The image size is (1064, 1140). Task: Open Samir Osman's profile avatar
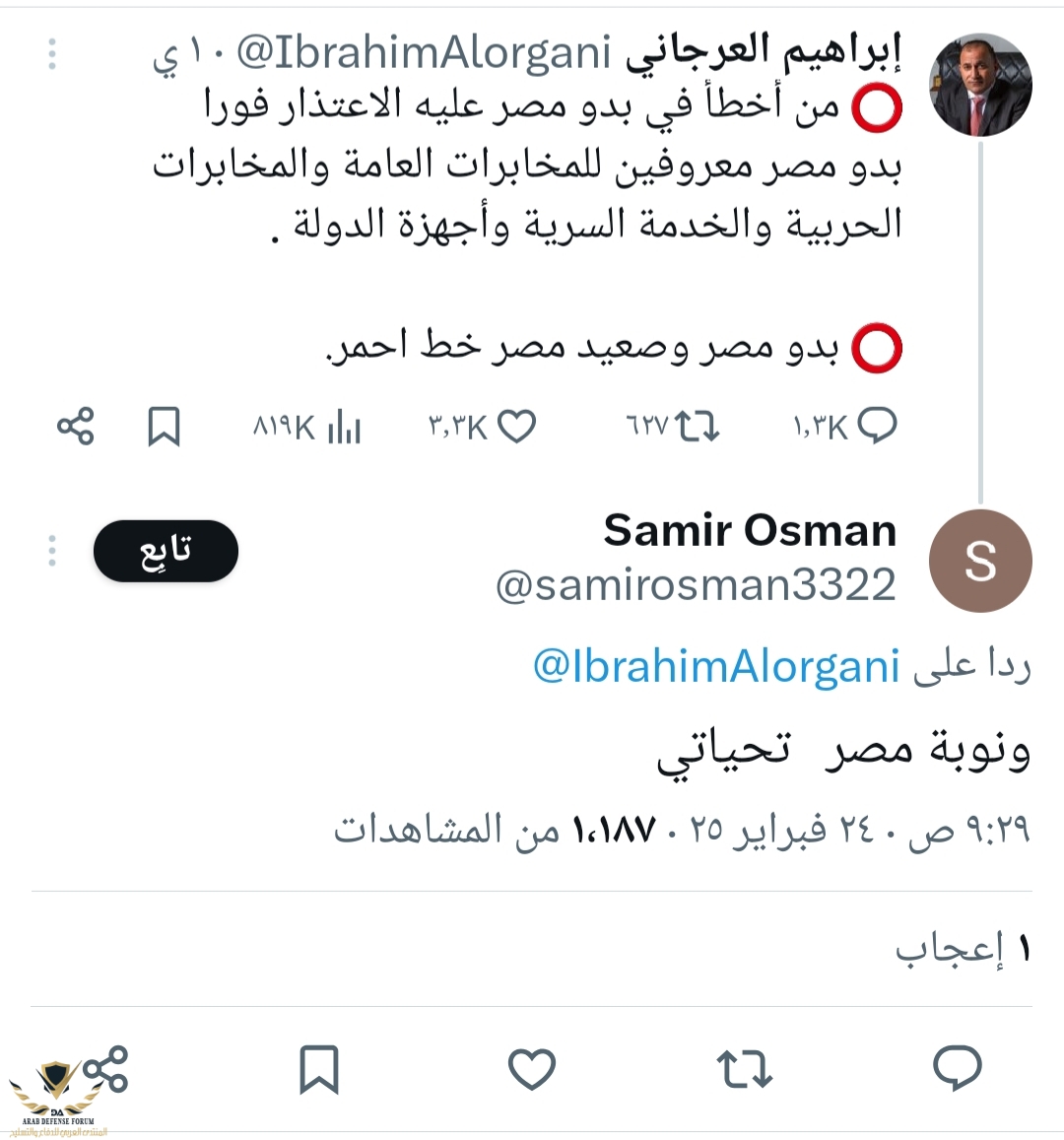980,561
